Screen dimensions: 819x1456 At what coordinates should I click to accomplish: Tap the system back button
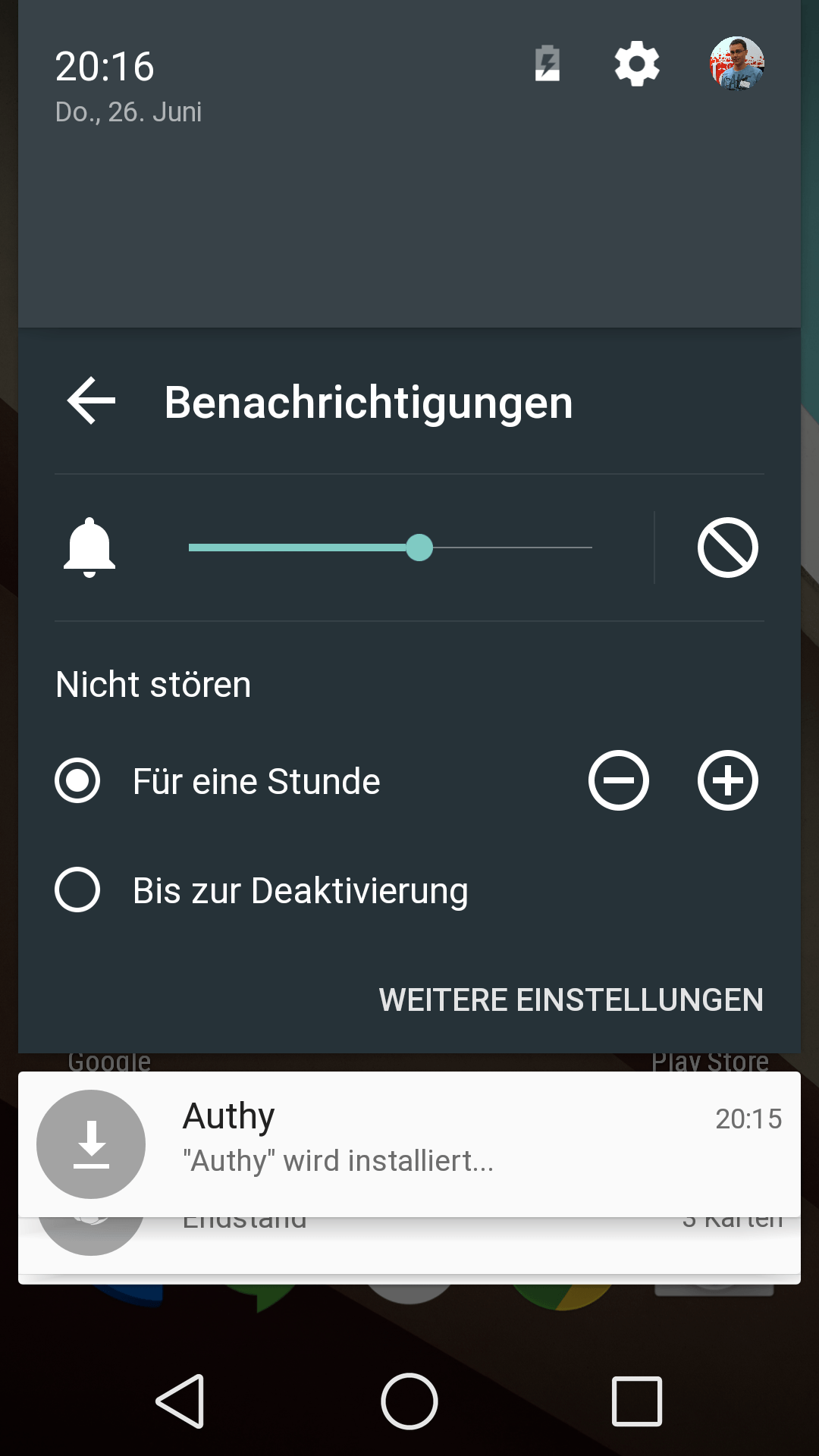pos(181,1401)
